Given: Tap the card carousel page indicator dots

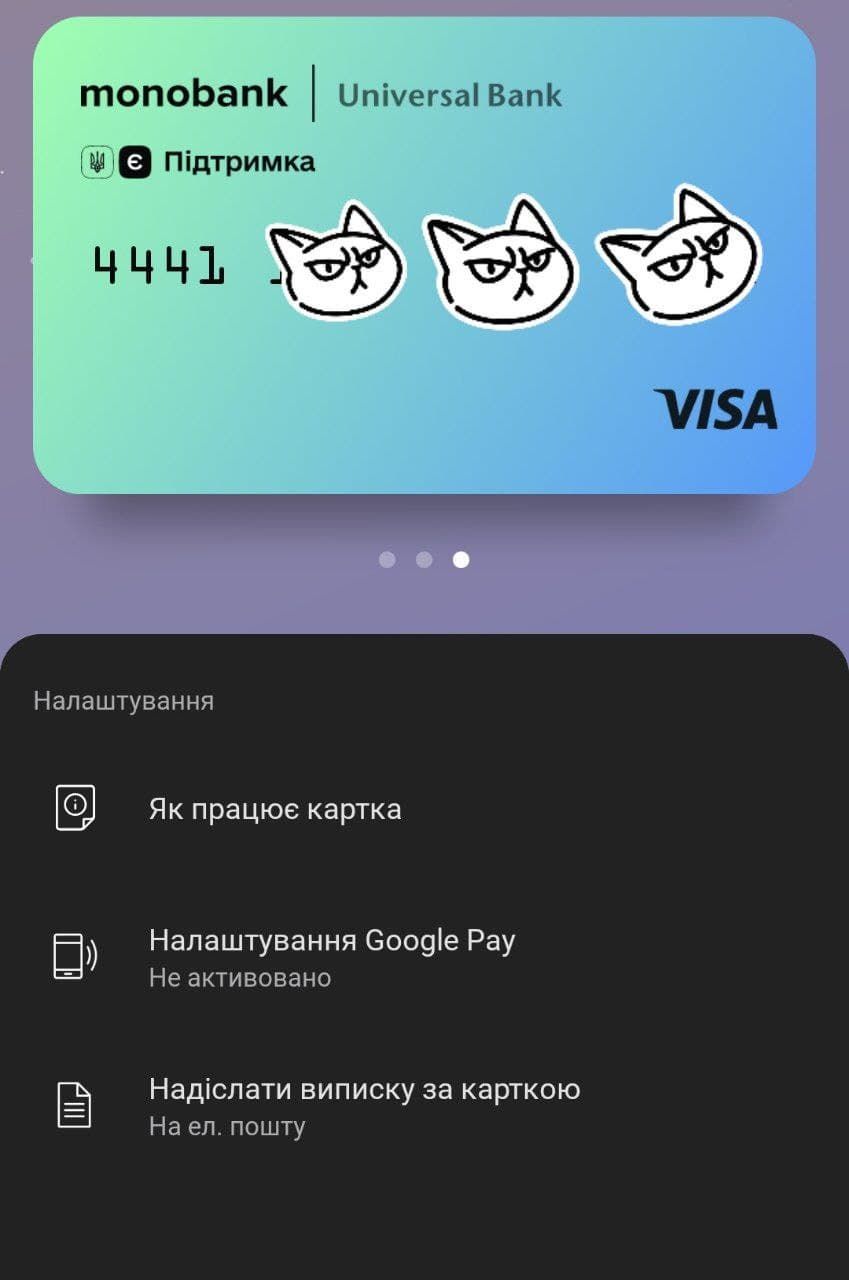Looking at the screenshot, I should [x=424, y=560].
